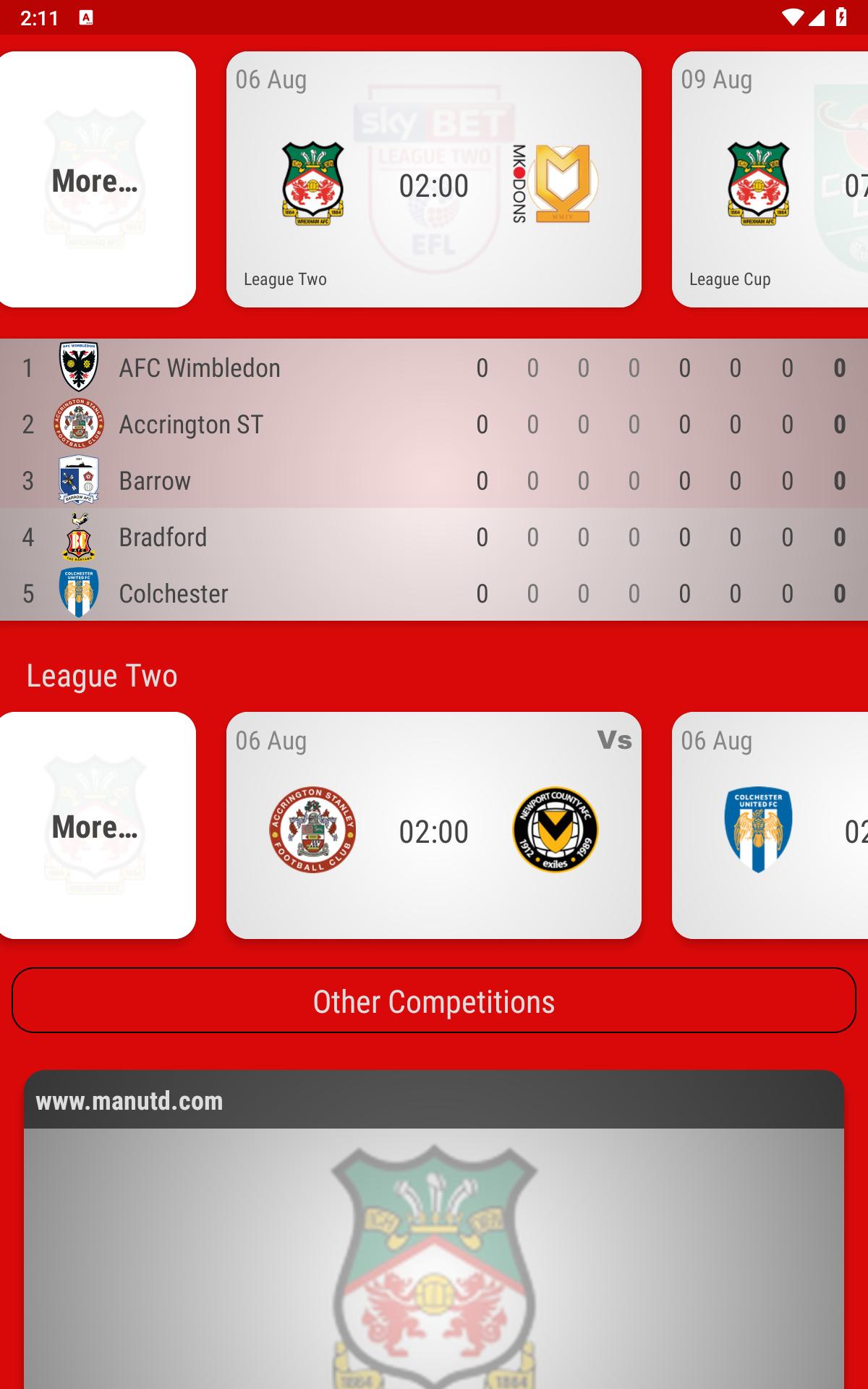Open the More card in the fixtures row
868x1389 pixels.
click(x=97, y=179)
